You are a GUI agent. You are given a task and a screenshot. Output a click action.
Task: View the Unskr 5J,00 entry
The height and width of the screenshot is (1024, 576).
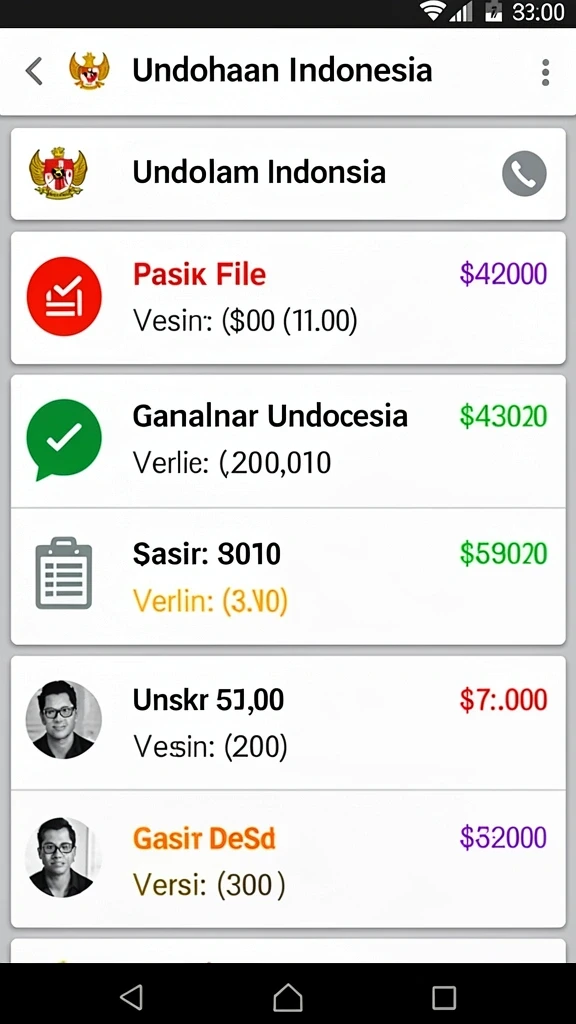point(288,722)
